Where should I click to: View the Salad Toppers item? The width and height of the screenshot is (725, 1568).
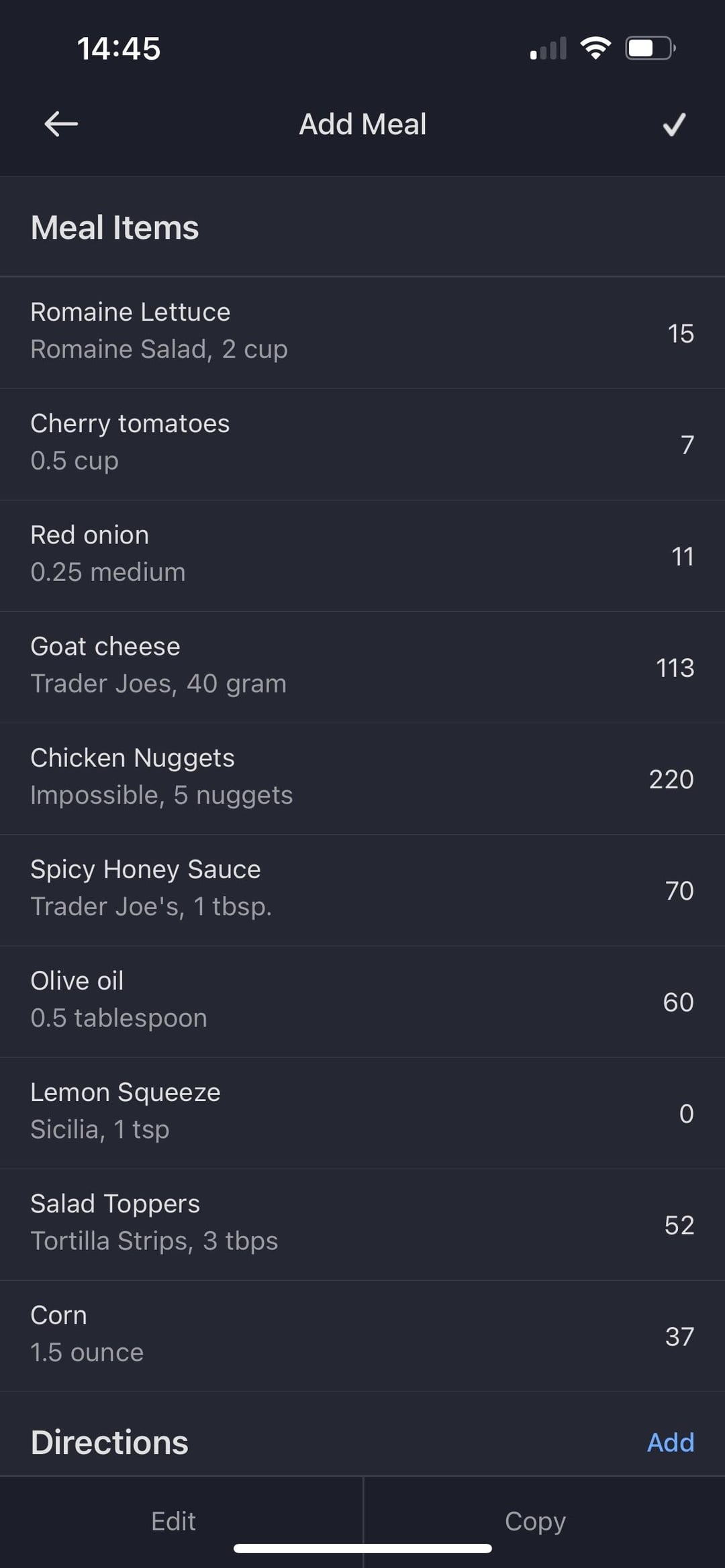362,1224
